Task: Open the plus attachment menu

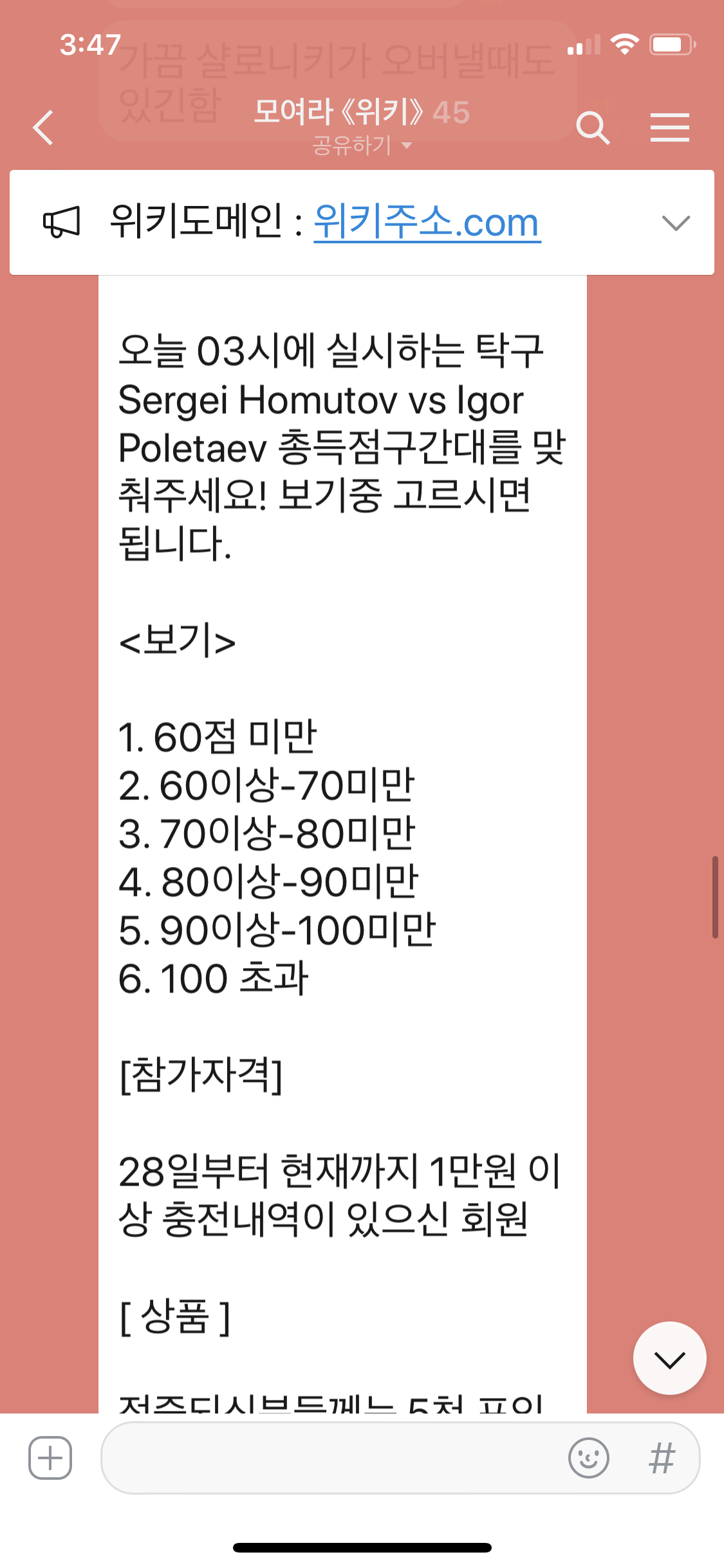Action: (50, 1458)
